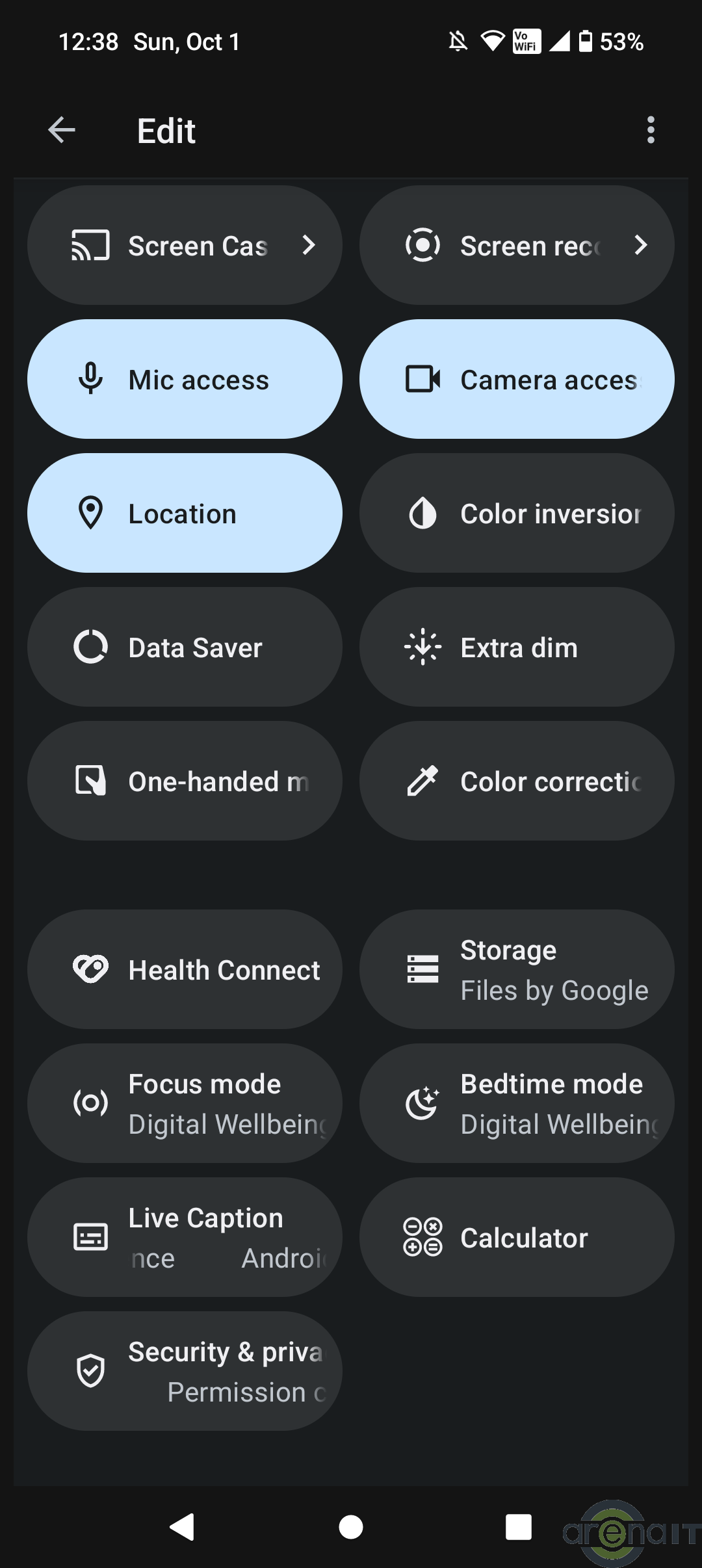Add the Storage Files by Google tile
Viewport: 702px width, 1568px height.
pyautogui.click(x=517, y=970)
